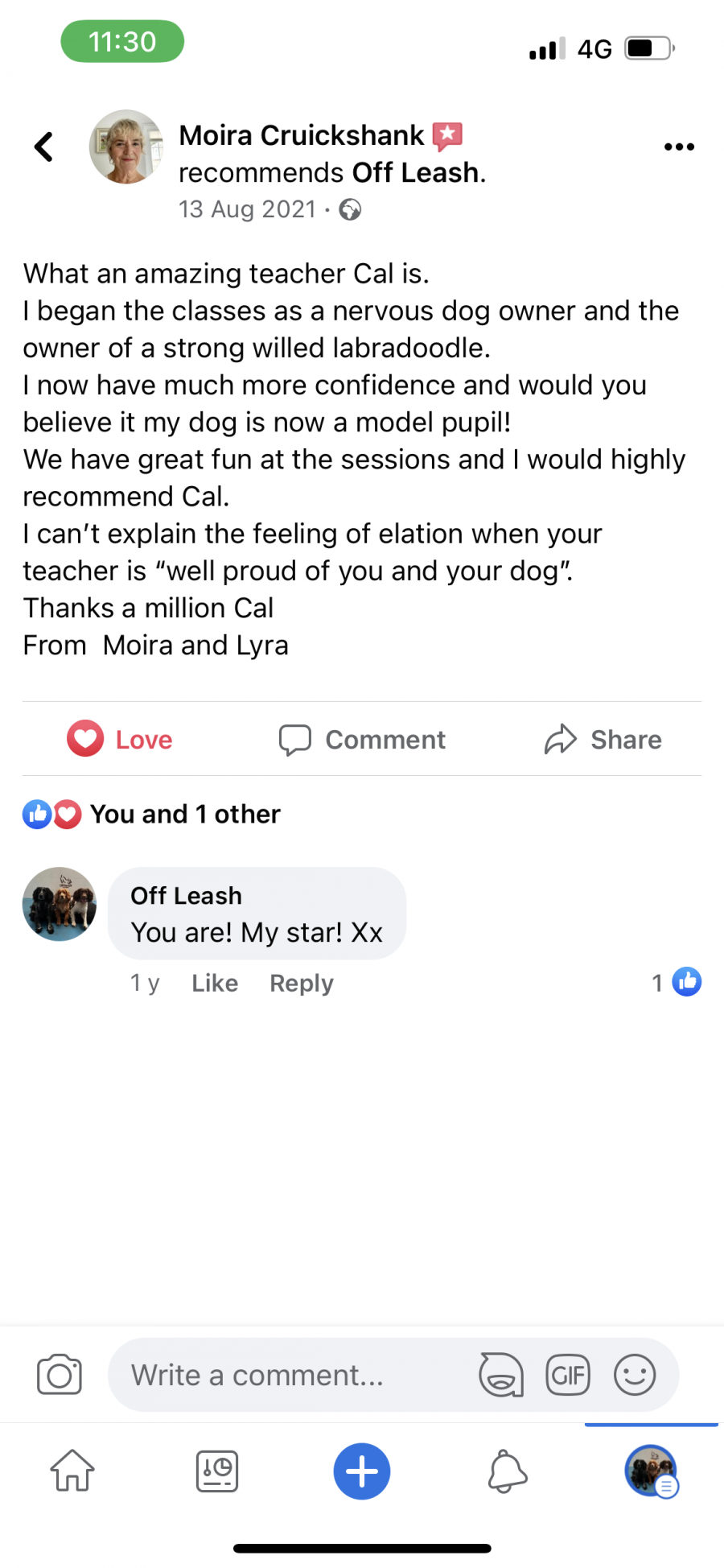Open Moira Cruickshank's profile picture
Image resolution: width=724 pixels, height=1568 pixels.
pos(126,147)
